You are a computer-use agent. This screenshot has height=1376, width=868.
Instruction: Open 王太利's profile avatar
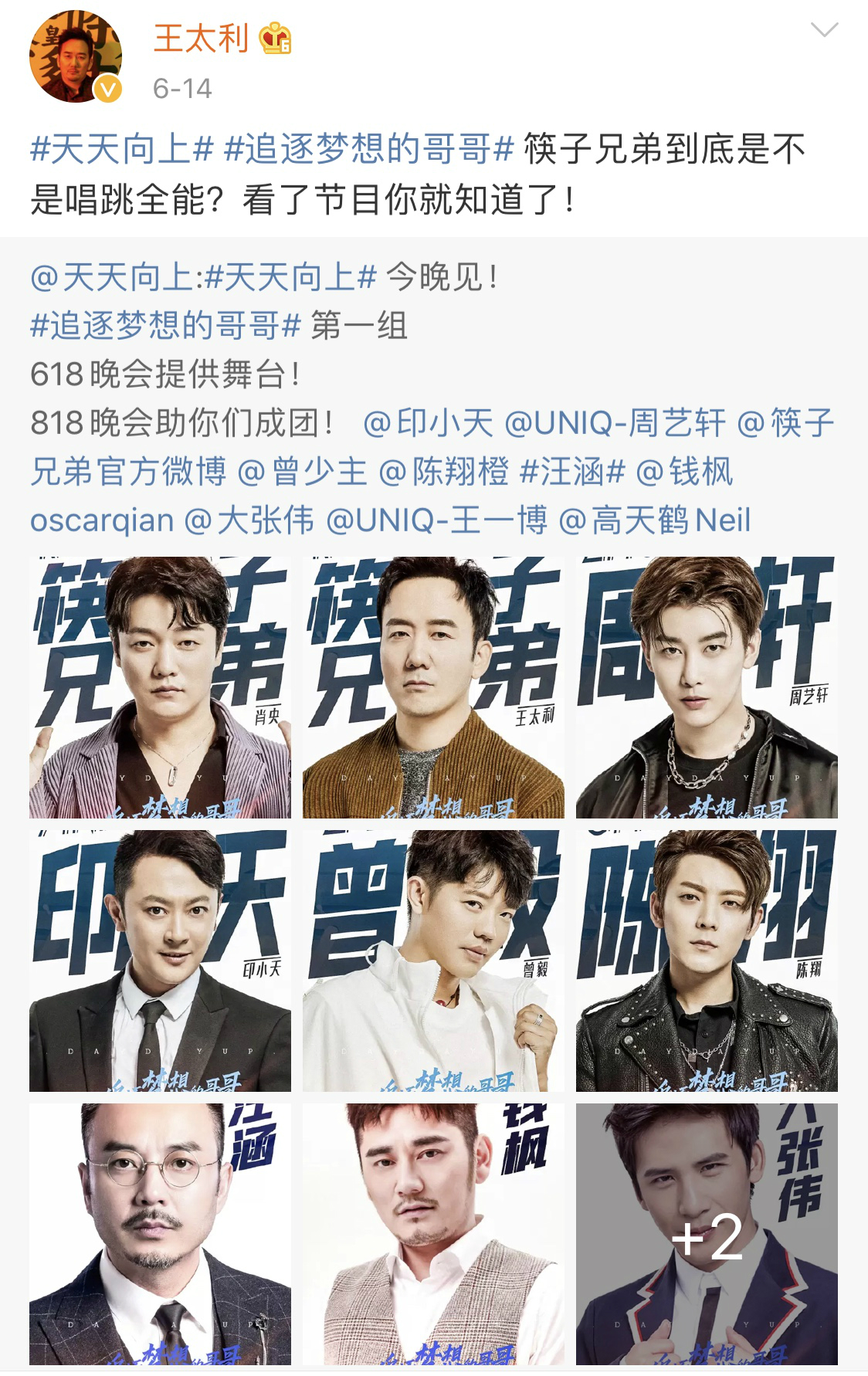click(x=75, y=56)
